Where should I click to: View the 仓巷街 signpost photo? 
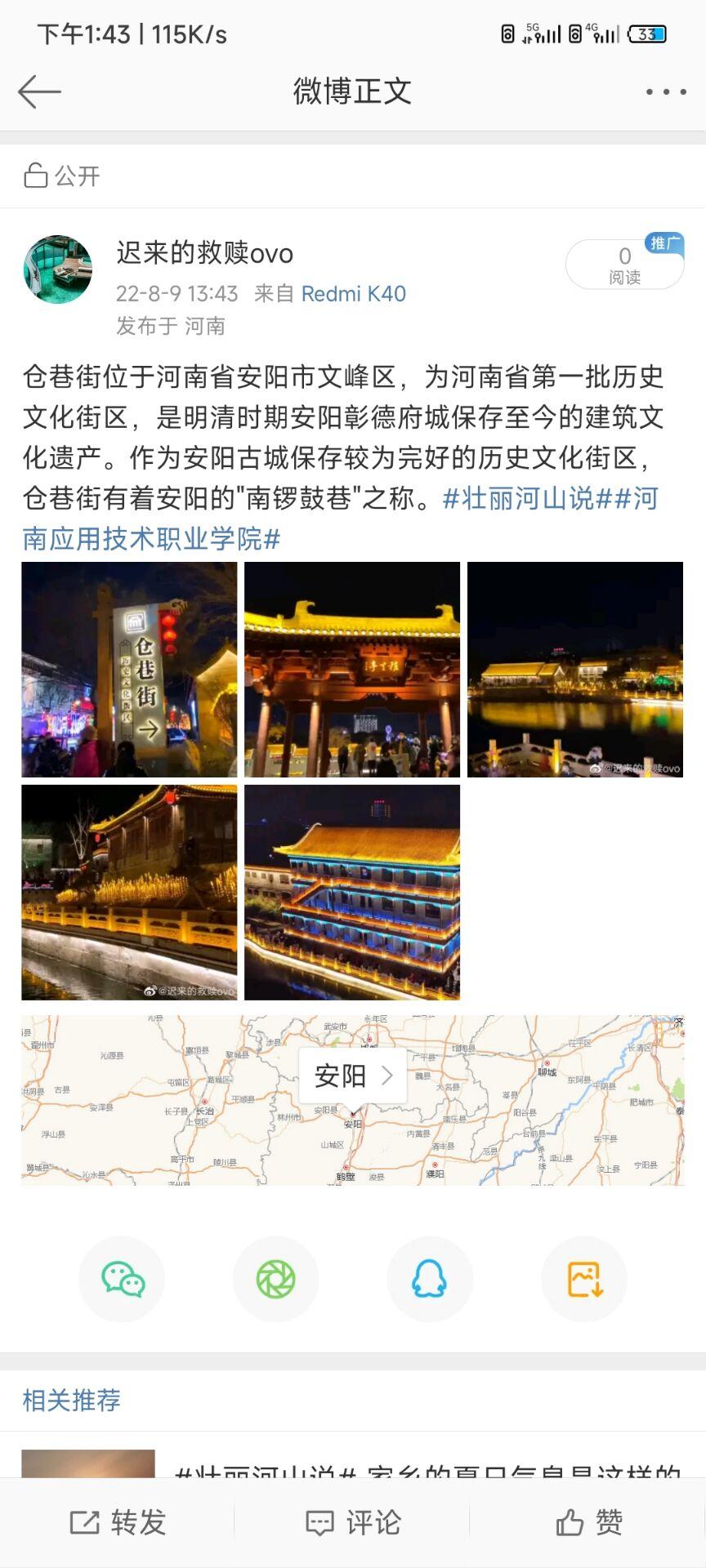[x=129, y=669]
